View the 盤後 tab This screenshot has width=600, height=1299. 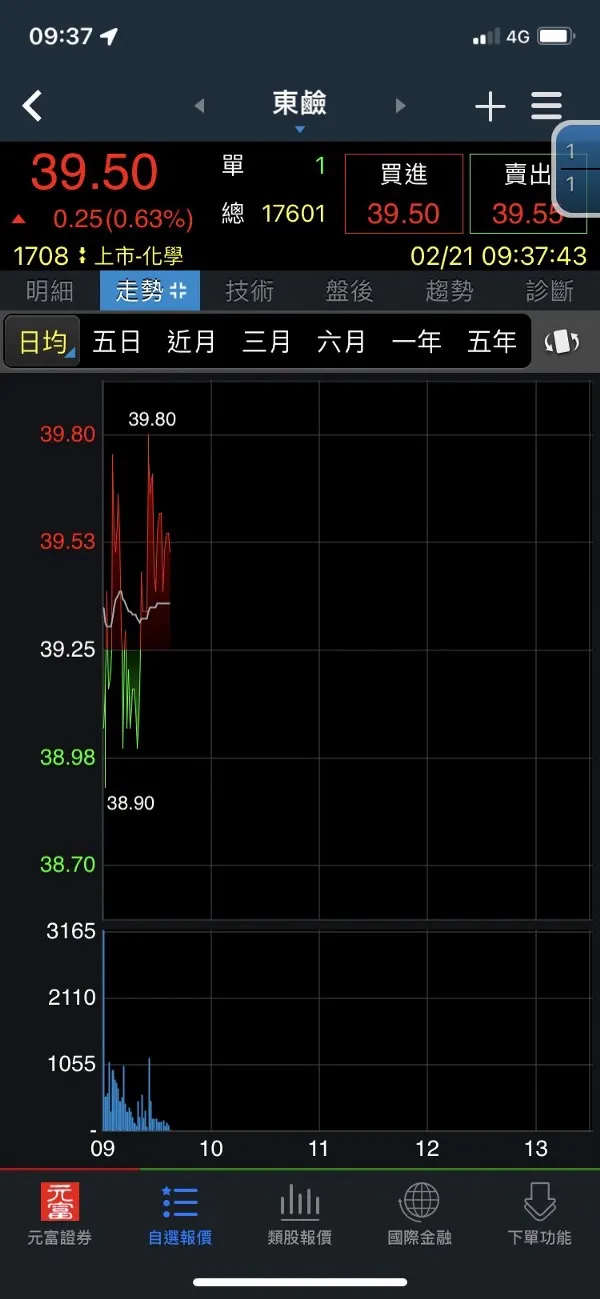coord(350,291)
